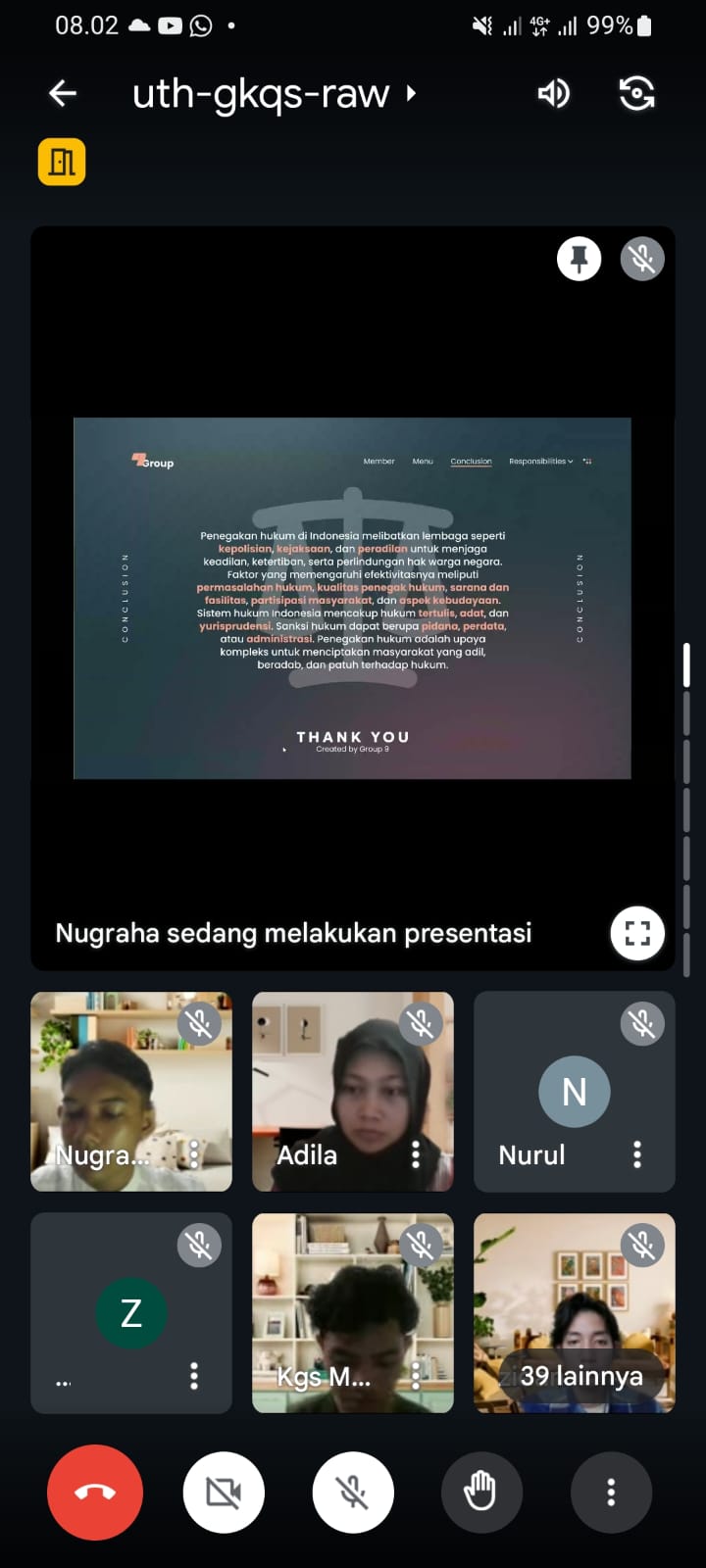Open more call options menu
Image resolution: width=706 pixels, height=1568 pixels.
pos(611,1493)
